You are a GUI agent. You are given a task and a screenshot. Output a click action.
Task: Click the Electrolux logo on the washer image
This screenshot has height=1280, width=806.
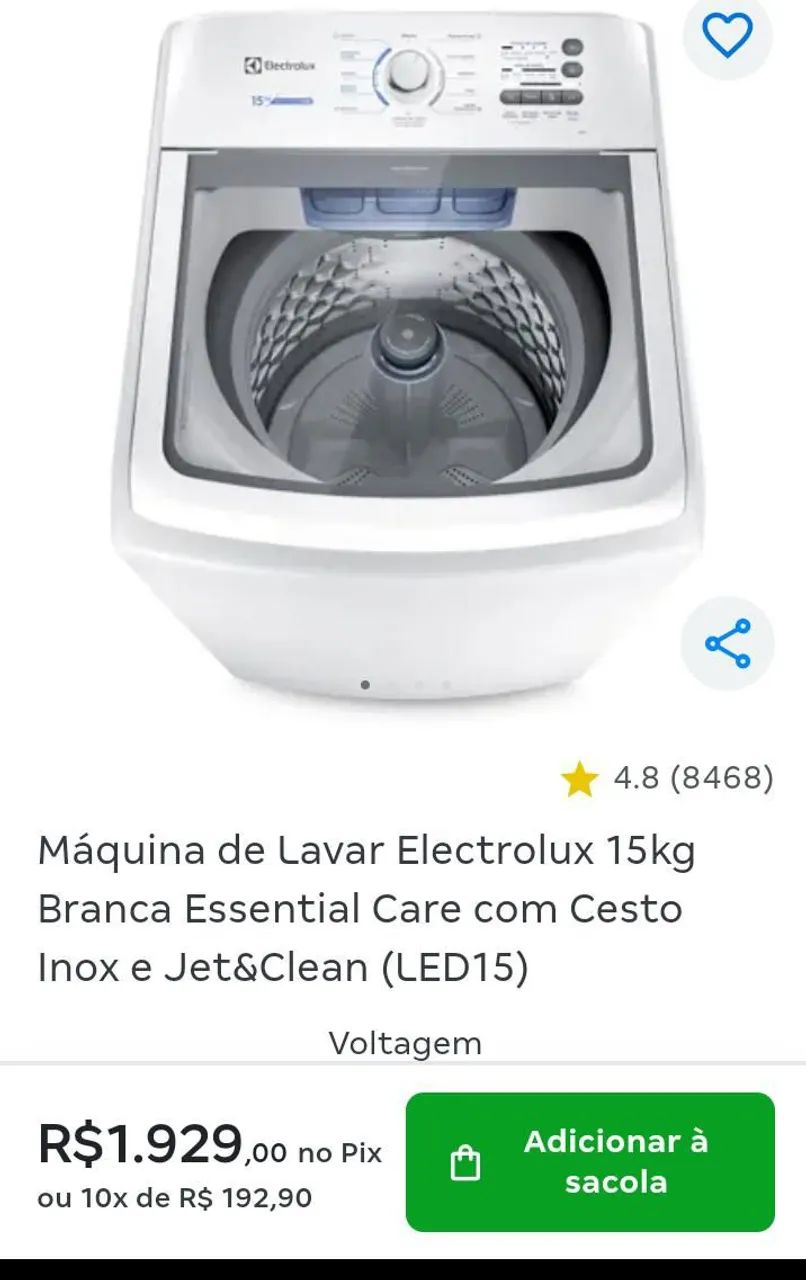coord(280,63)
